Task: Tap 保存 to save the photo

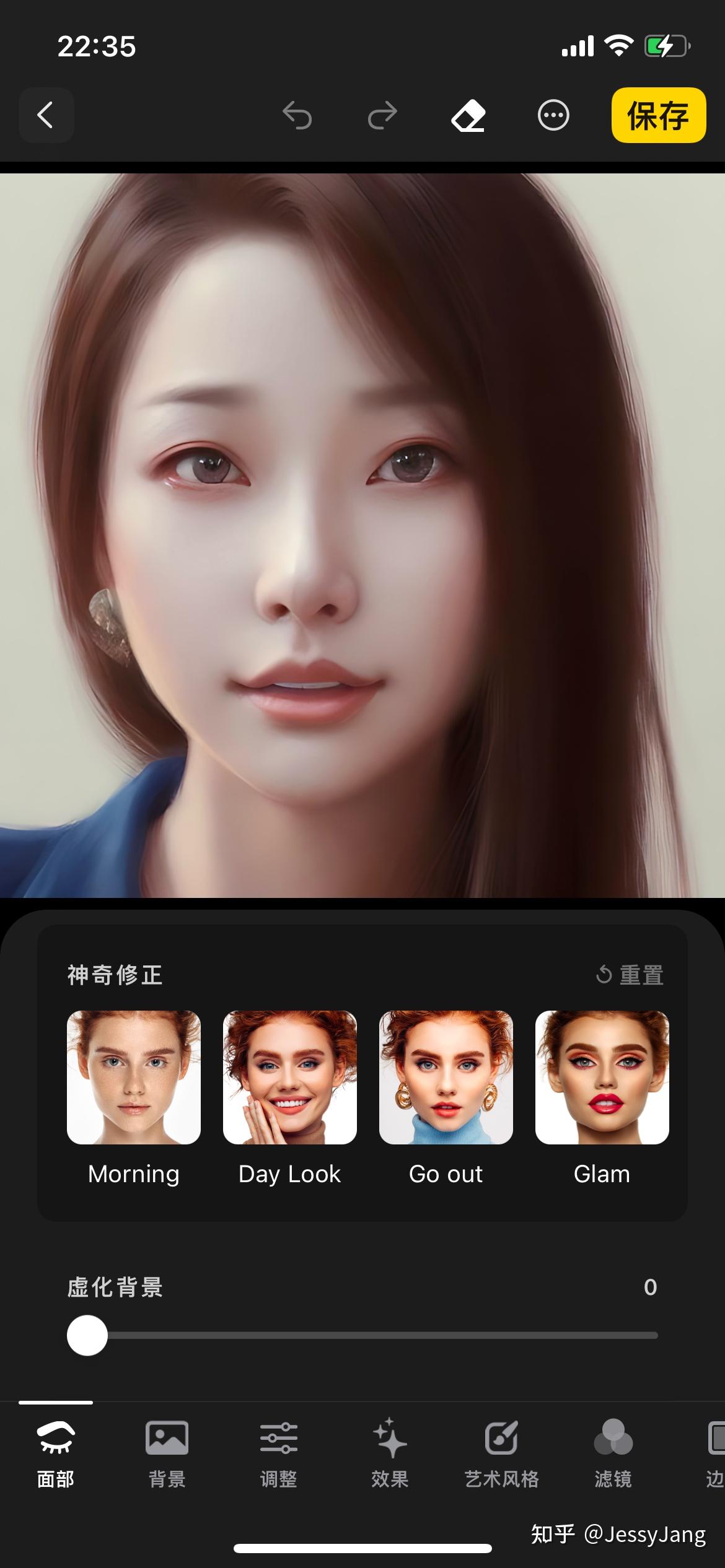Action: coord(658,115)
